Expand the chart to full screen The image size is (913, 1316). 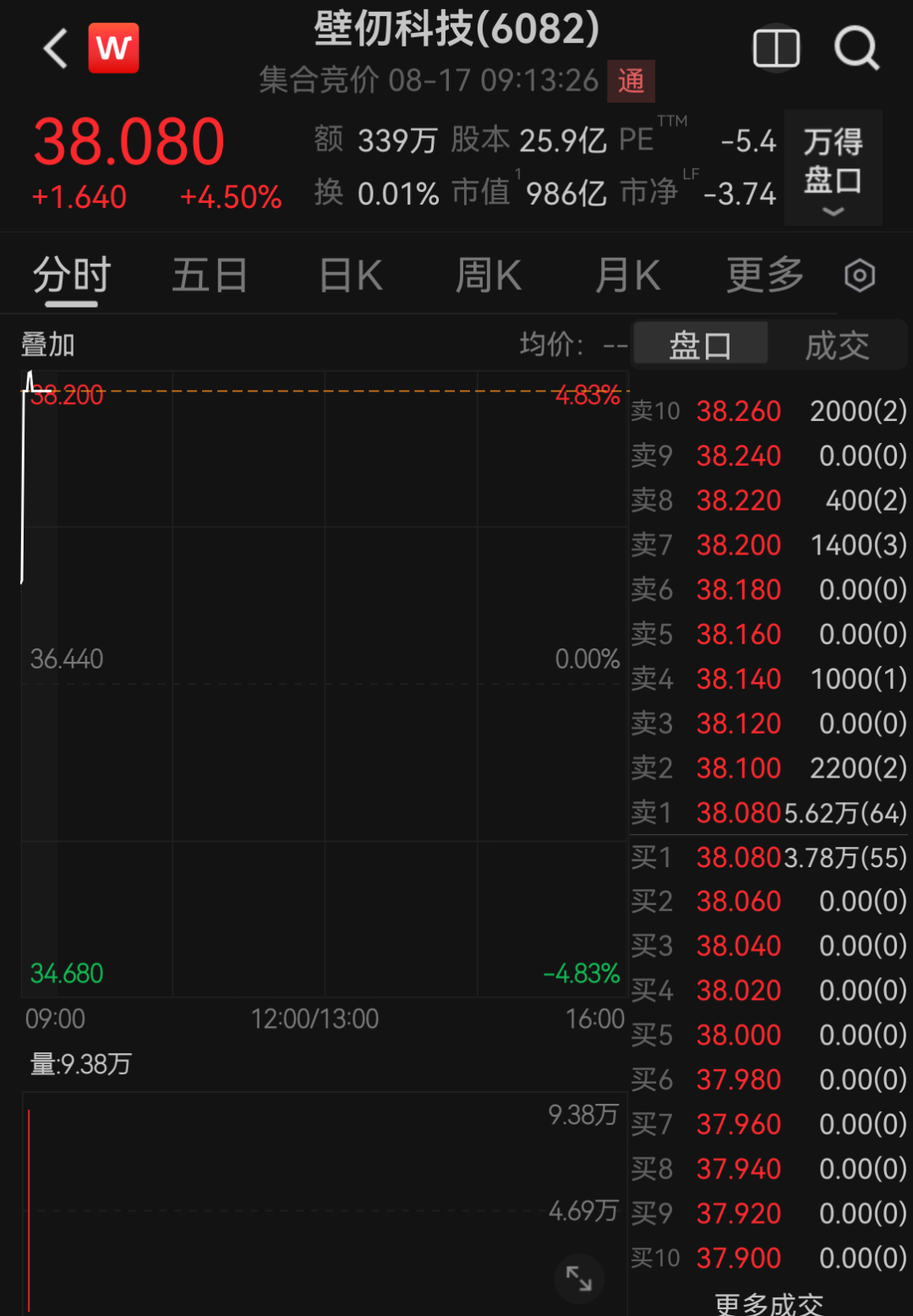click(x=579, y=1278)
